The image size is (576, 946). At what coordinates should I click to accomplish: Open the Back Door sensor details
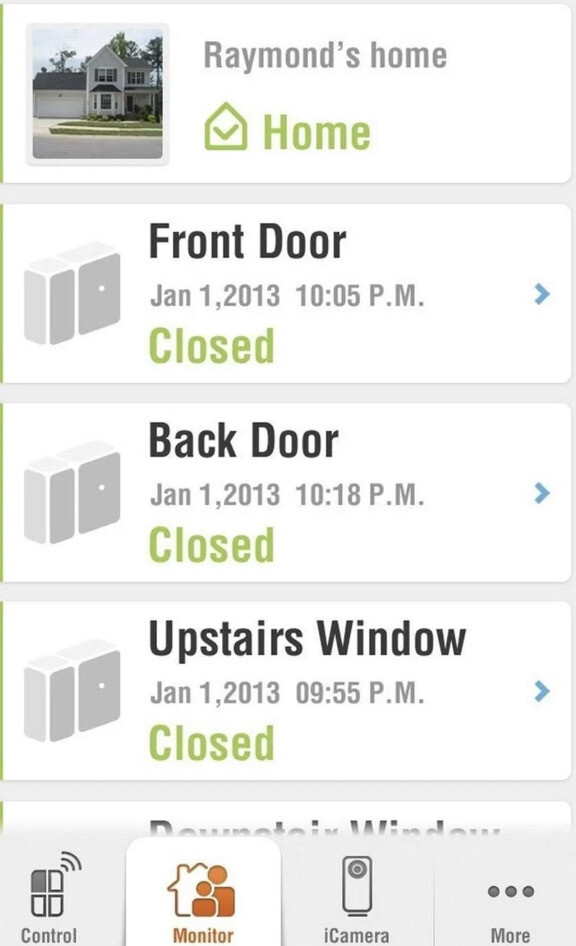click(x=286, y=492)
